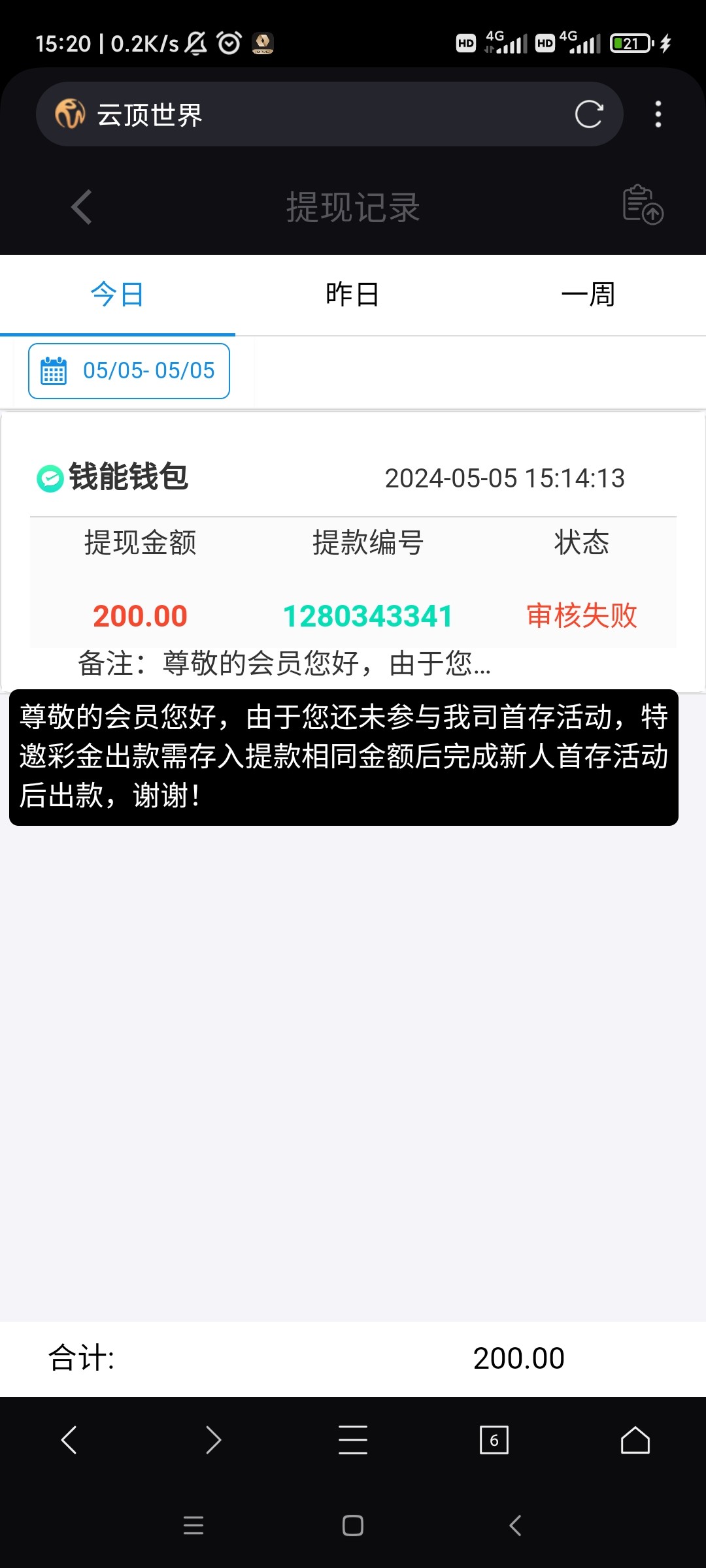Open the browser's bottom menu button
Viewport: 706px width, 1568px height.
coord(353,1440)
